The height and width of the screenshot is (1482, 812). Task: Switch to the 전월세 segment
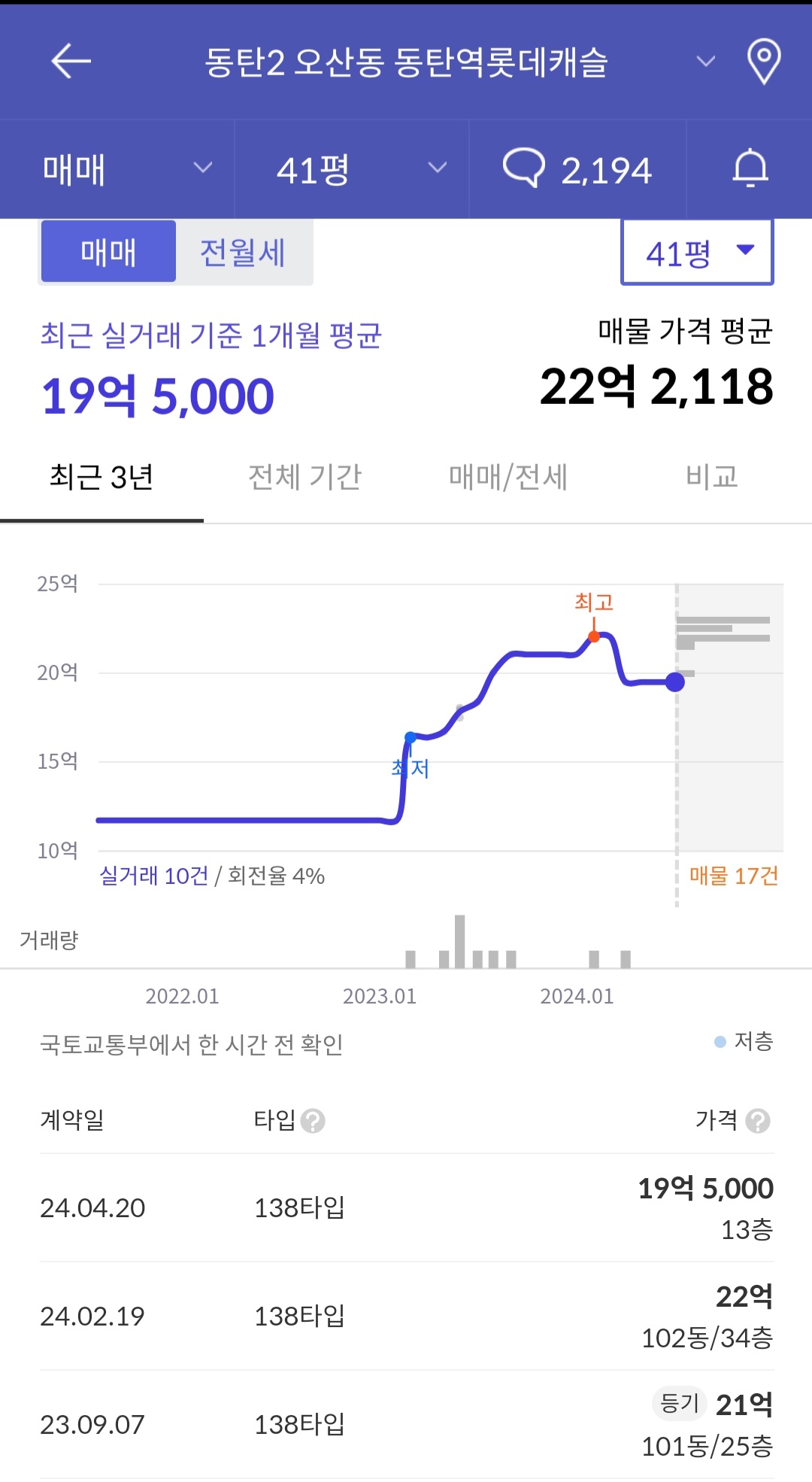(243, 252)
